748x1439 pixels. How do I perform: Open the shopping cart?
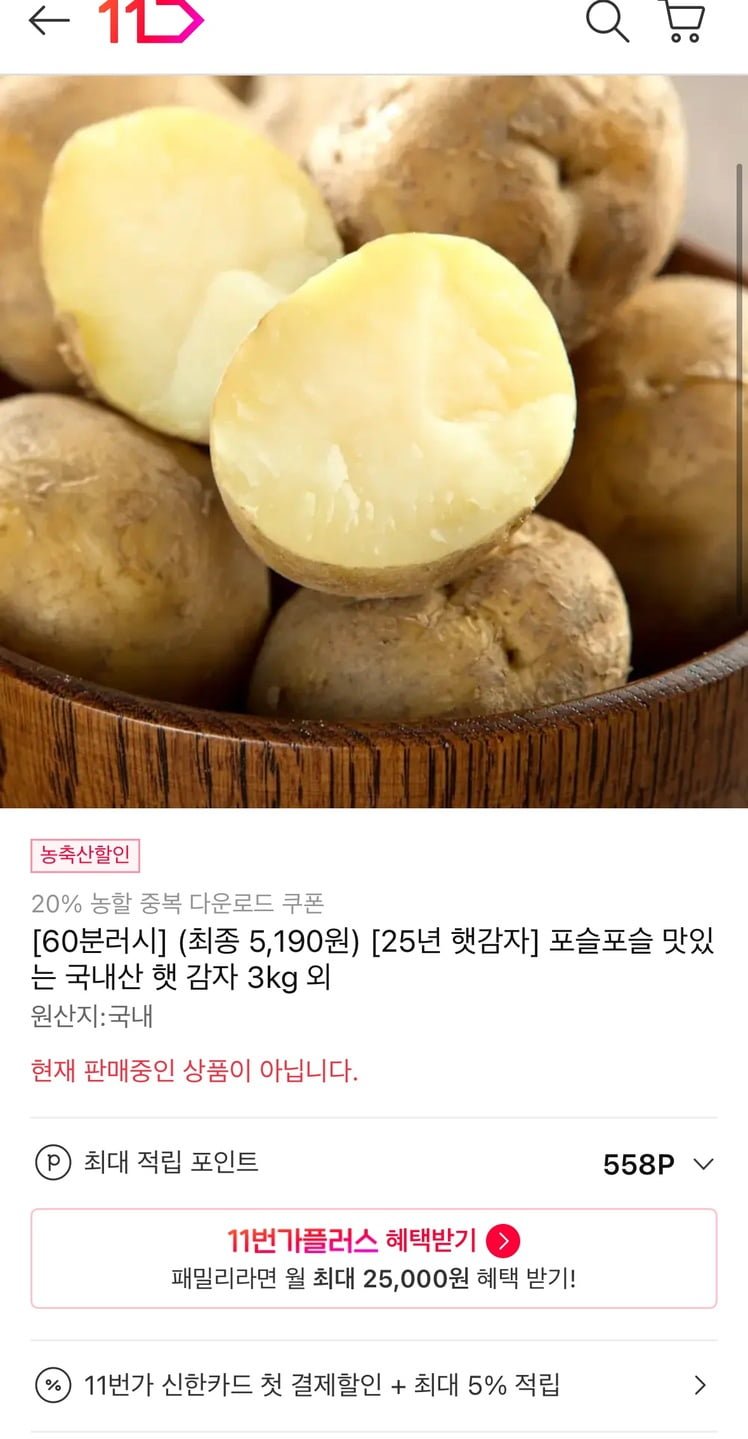tap(683, 22)
